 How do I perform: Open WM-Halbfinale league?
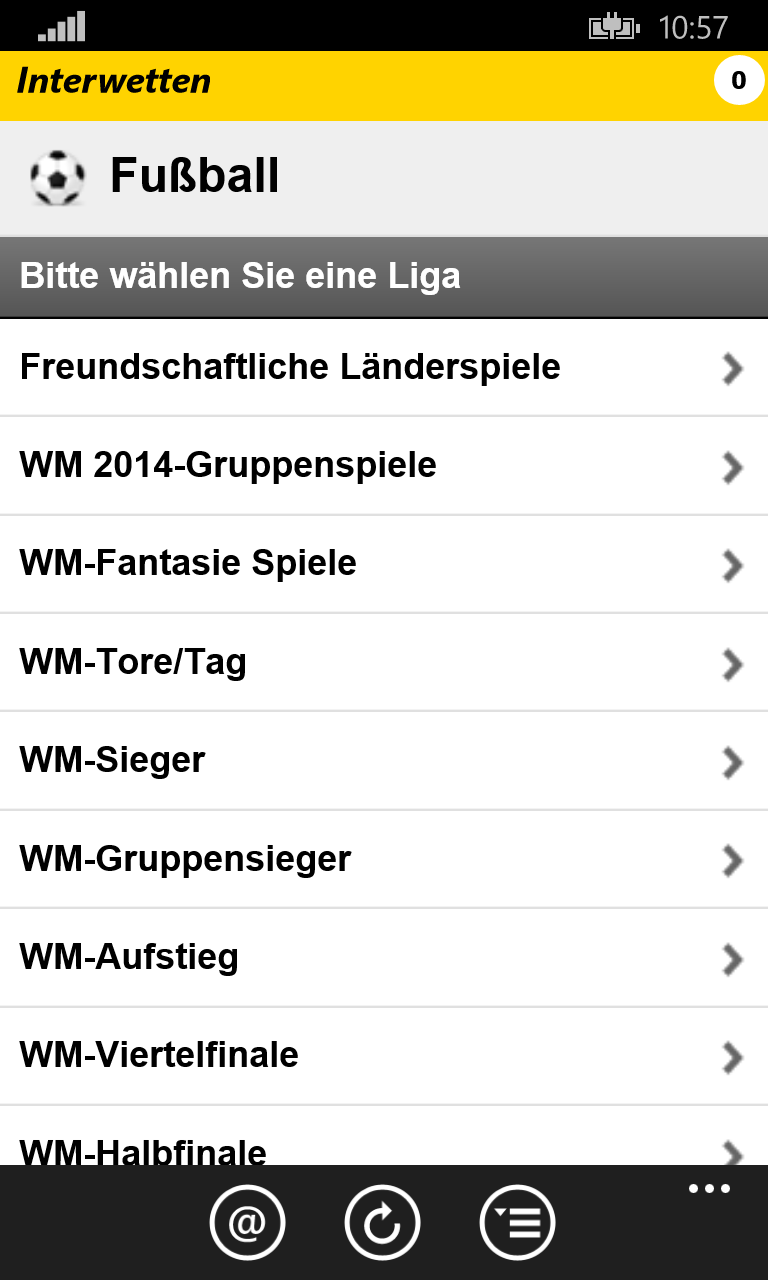click(384, 1145)
